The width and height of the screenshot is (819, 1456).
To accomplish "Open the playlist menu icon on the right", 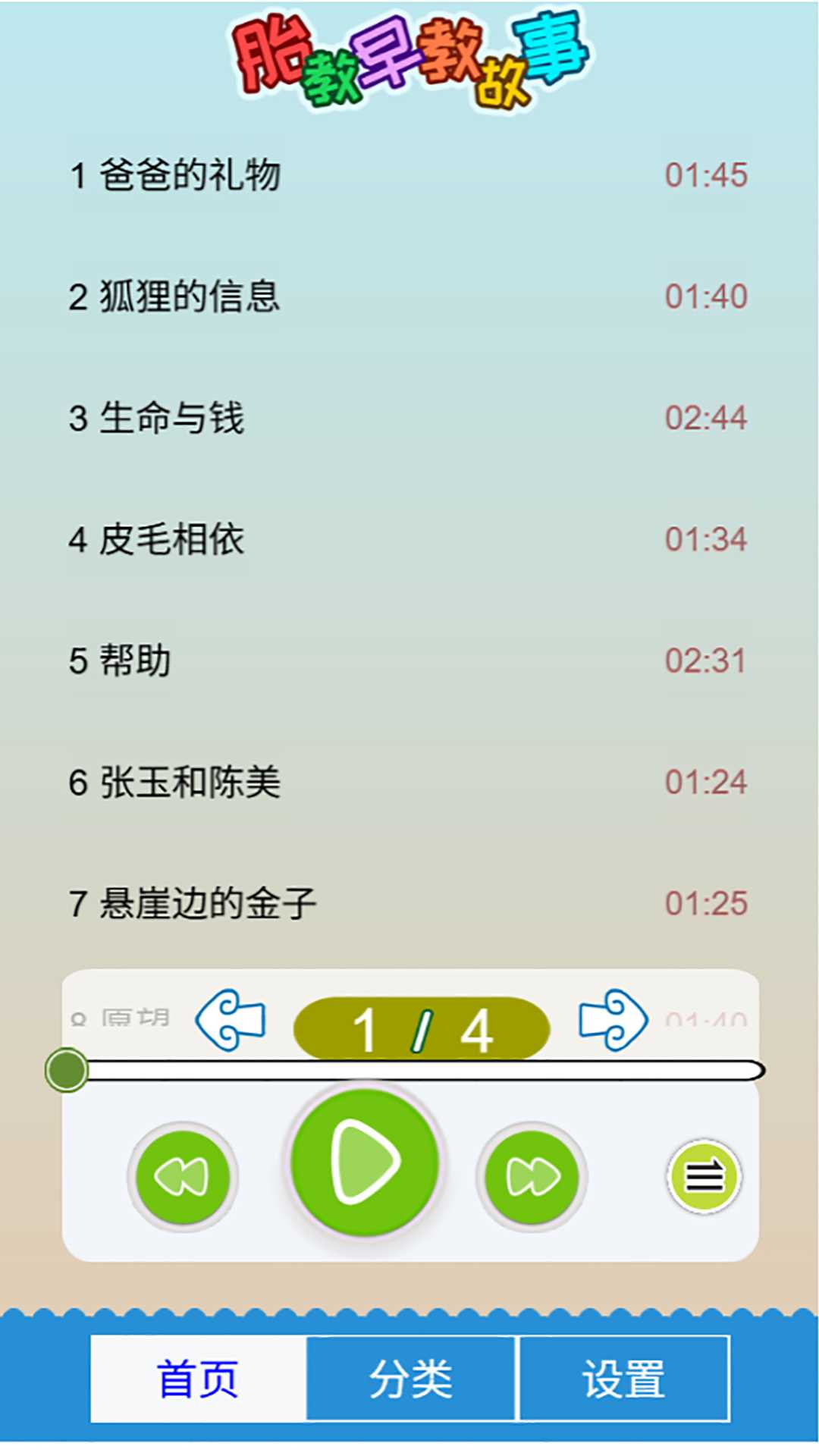I will (x=704, y=1175).
